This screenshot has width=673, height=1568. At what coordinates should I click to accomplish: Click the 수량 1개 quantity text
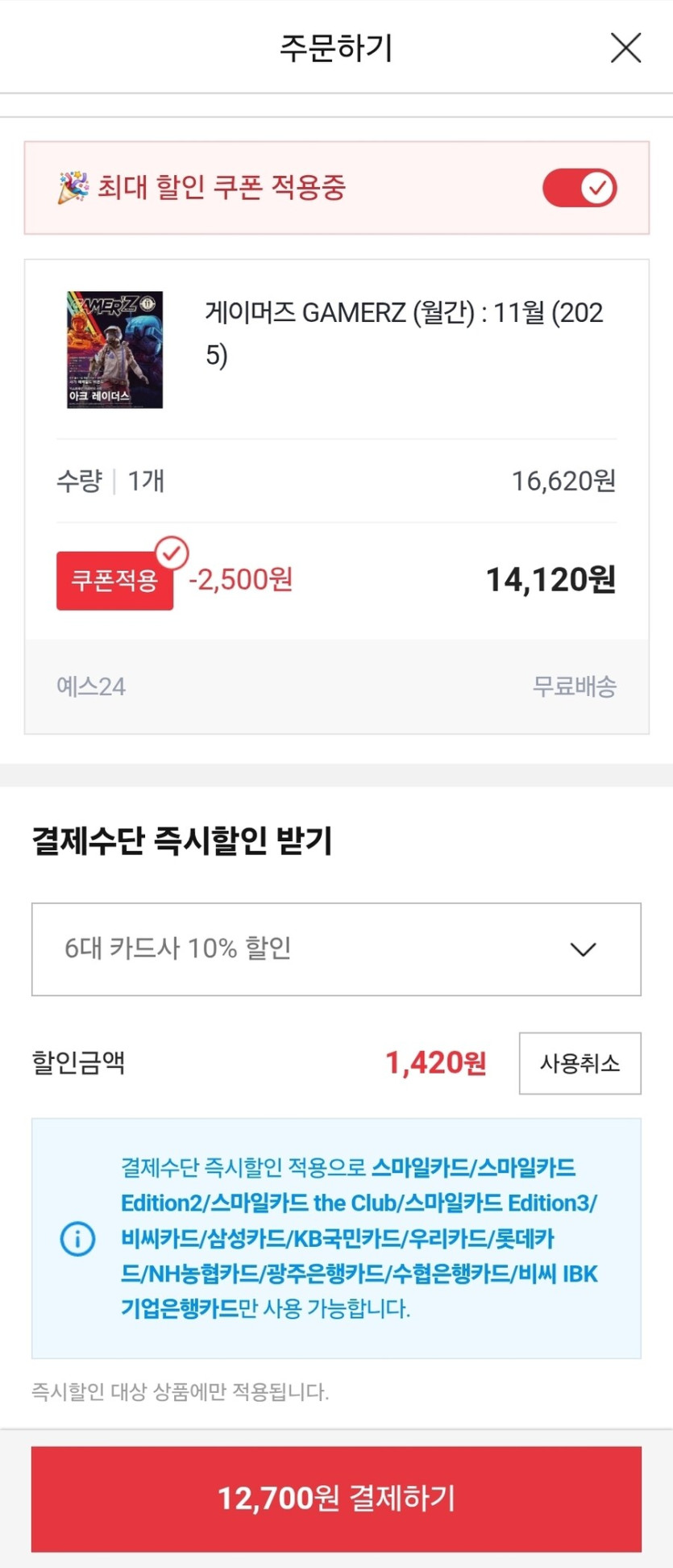coord(111,481)
